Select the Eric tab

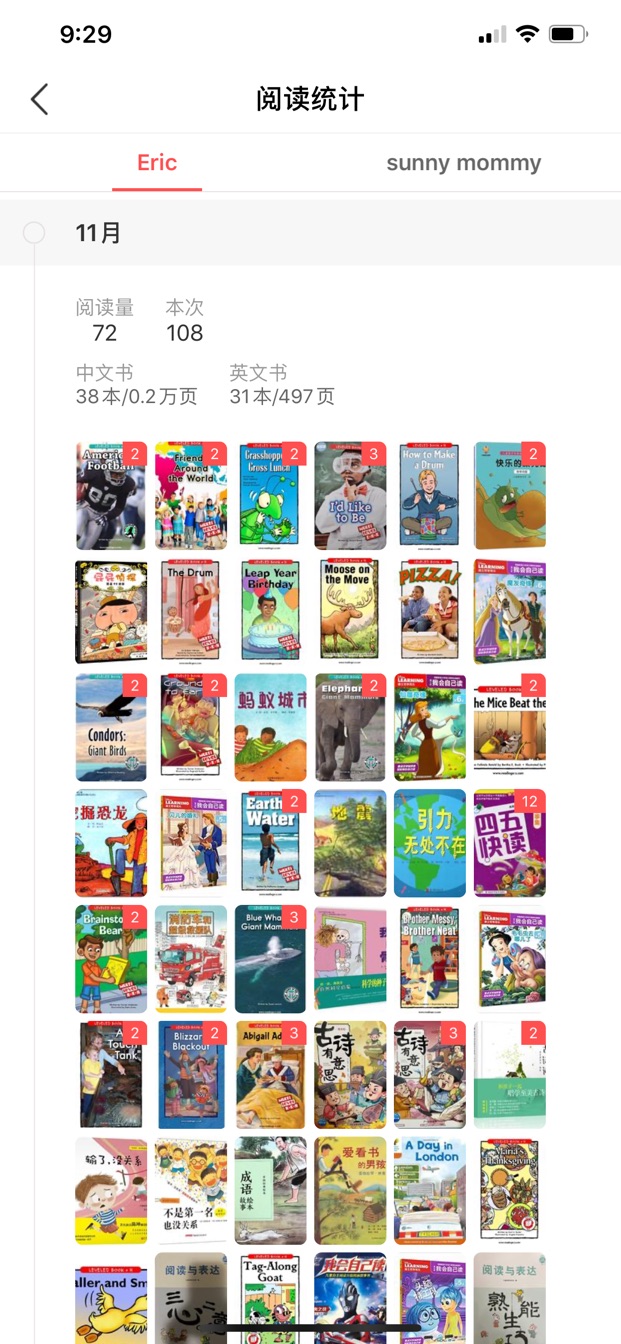coord(157,163)
